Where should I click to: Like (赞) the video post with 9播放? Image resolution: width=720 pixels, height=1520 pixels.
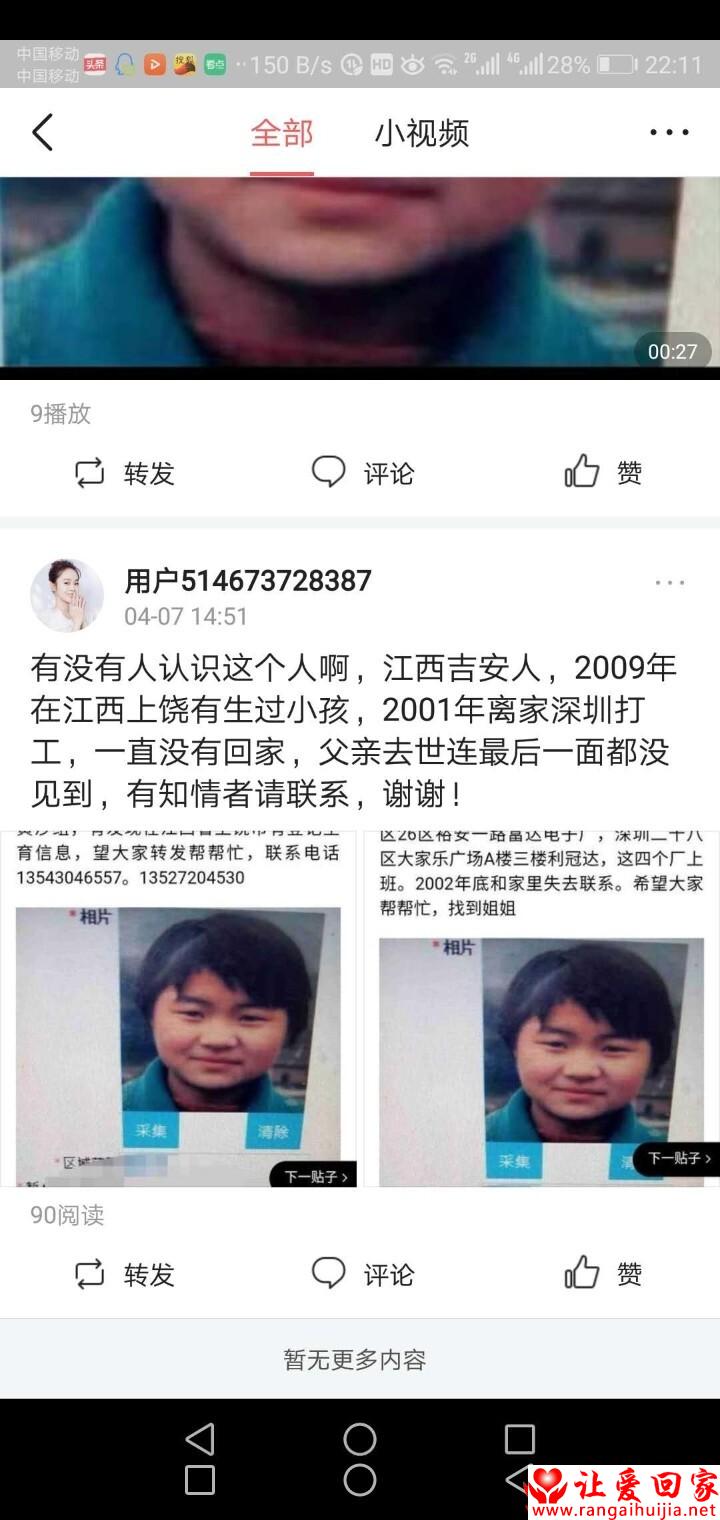click(x=603, y=473)
